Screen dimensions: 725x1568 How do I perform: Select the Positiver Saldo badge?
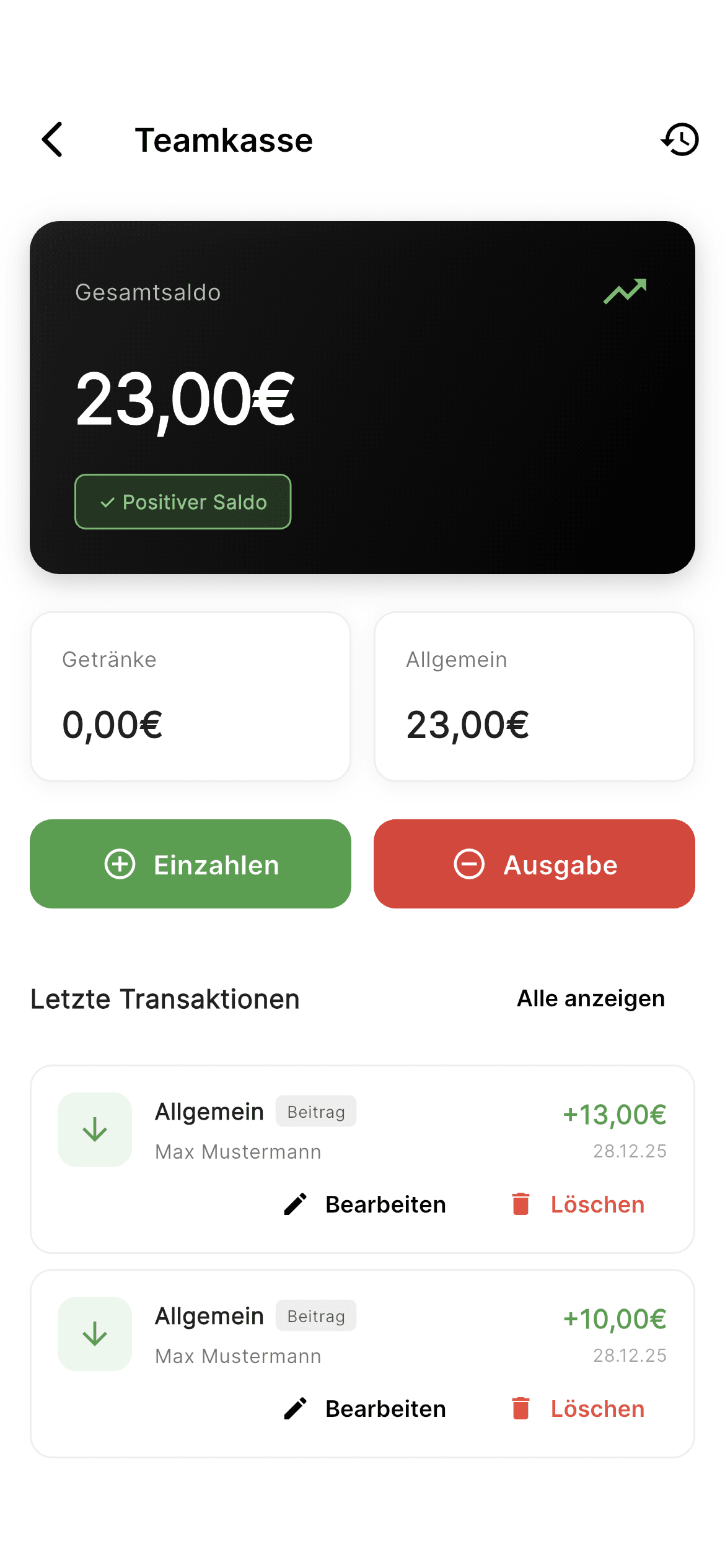(182, 502)
